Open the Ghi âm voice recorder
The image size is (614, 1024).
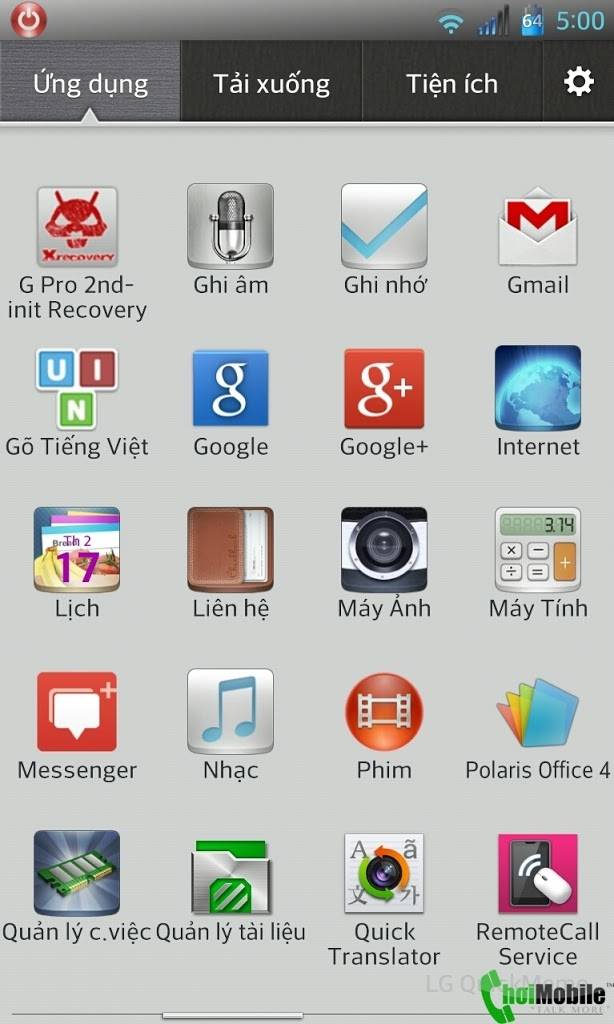[x=231, y=228]
